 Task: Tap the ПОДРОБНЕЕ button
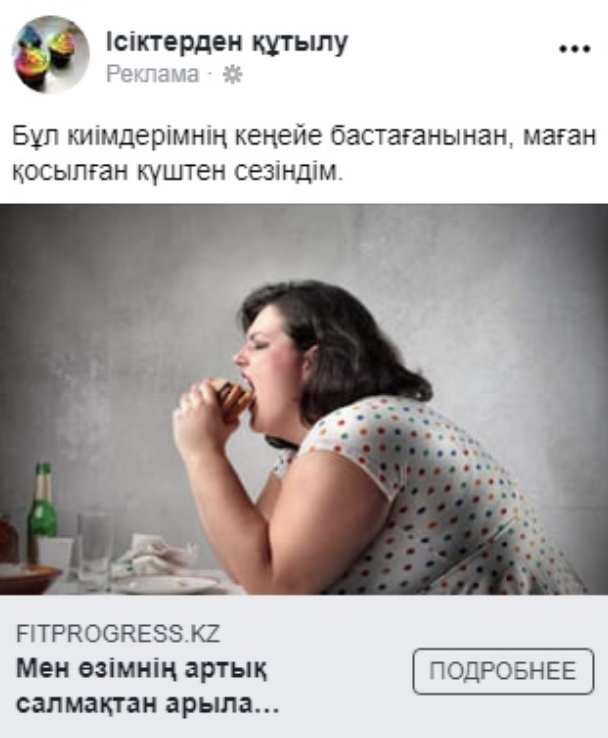coord(503,671)
